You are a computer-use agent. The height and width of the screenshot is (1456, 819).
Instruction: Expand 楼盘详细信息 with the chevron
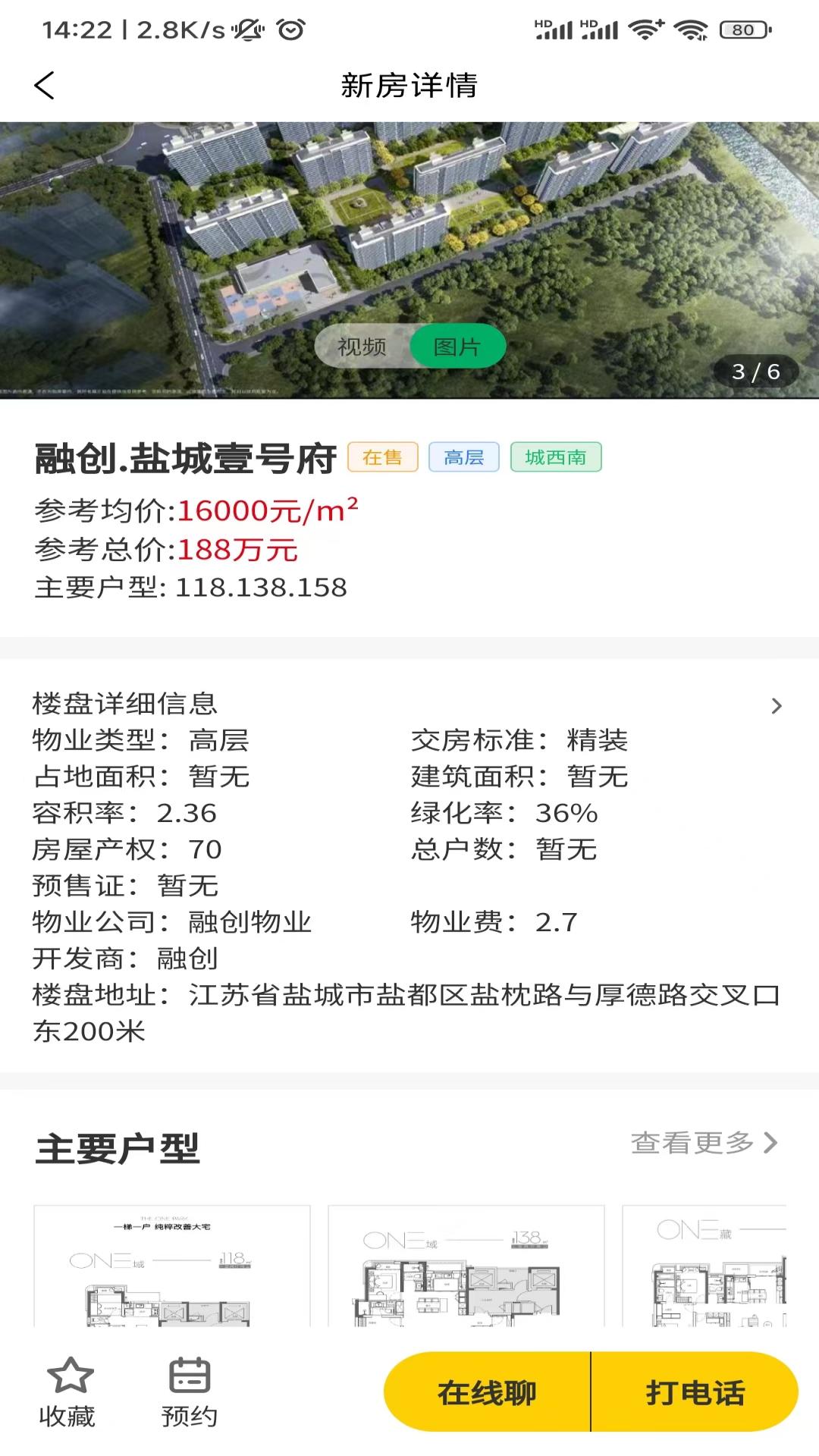click(x=776, y=706)
